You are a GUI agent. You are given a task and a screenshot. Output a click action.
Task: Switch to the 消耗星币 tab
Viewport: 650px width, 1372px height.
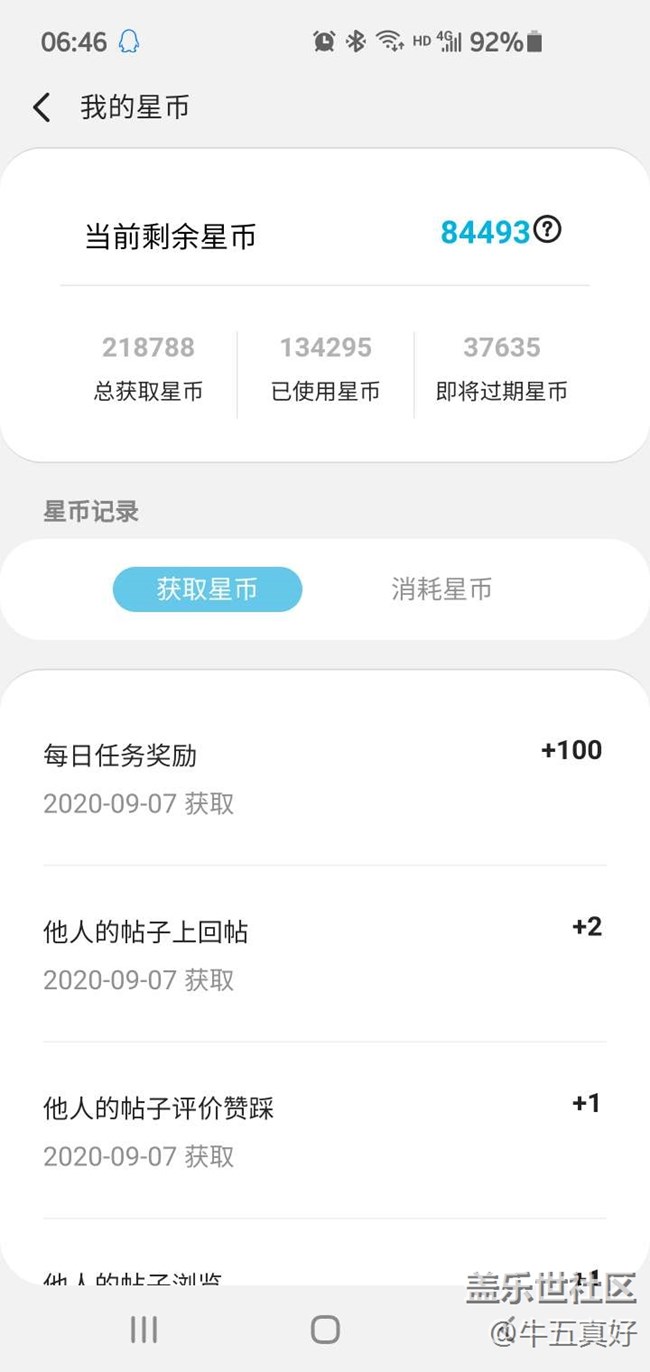tap(441, 589)
